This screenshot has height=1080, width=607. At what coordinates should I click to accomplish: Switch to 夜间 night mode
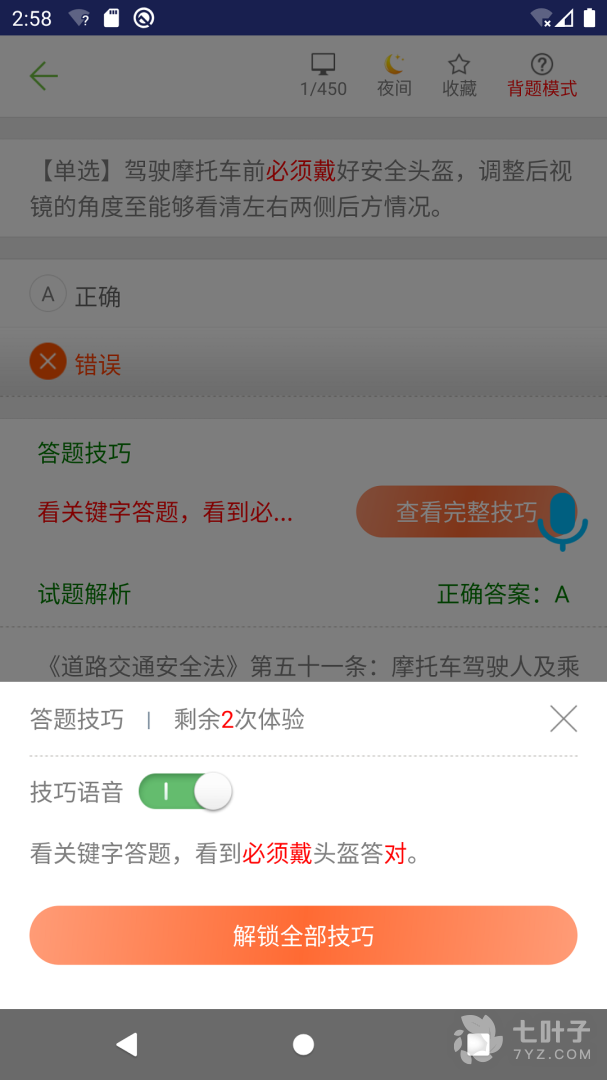pyautogui.click(x=394, y=76)
